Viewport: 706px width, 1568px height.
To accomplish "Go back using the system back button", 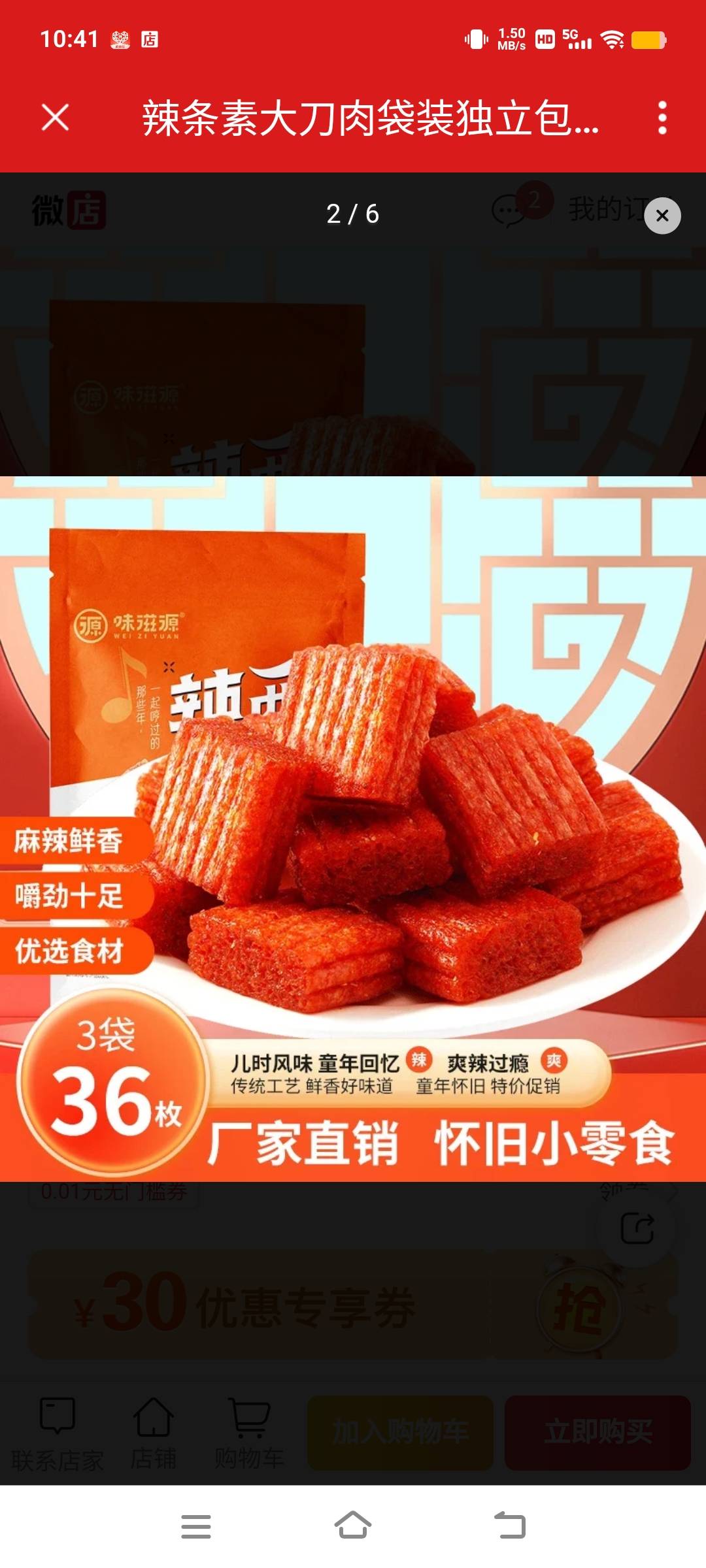I will pyautogui.click(x=510, y=1526).
